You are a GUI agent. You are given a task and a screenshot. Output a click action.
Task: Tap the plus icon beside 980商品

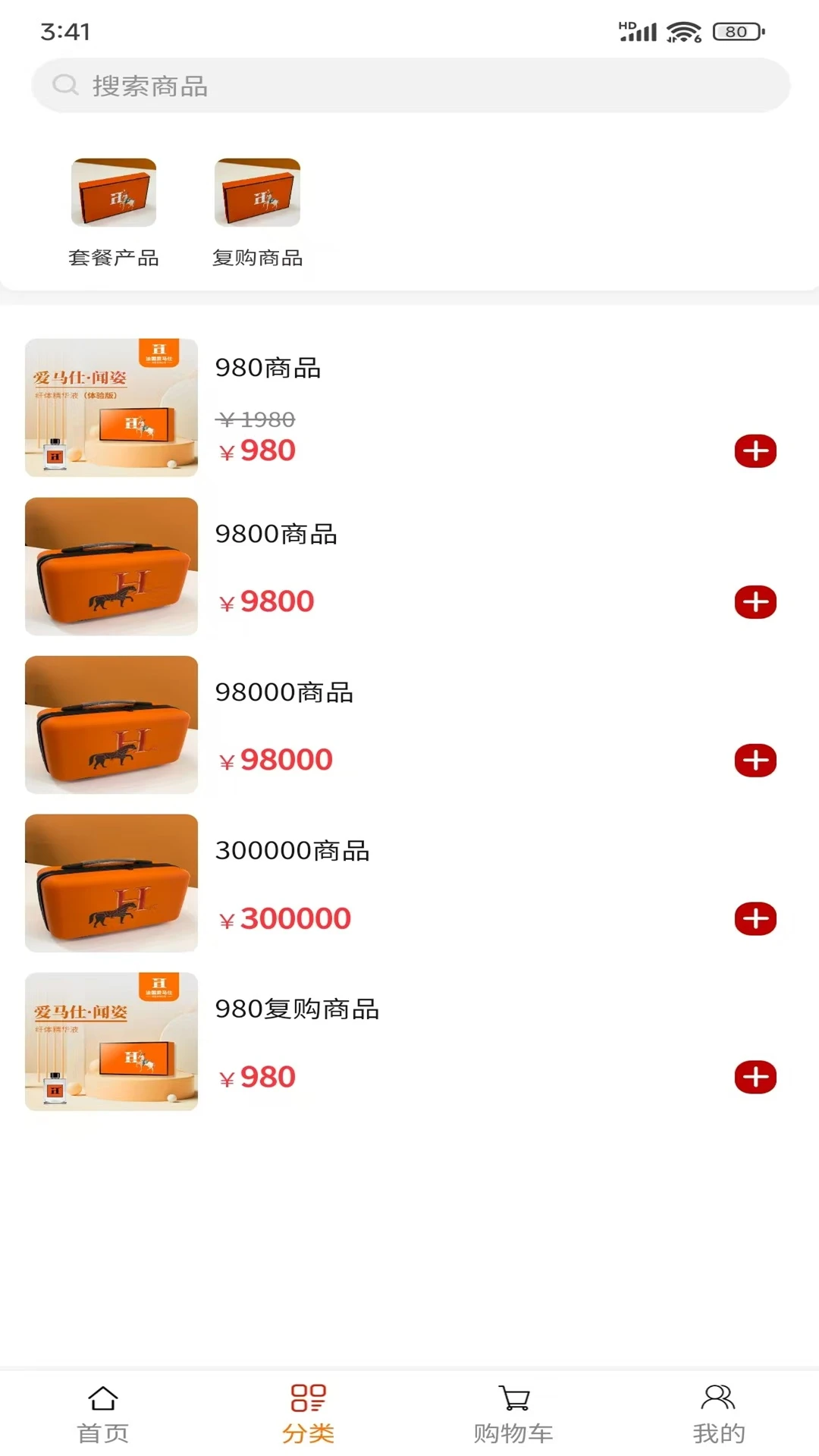click(x=755, y=451)
